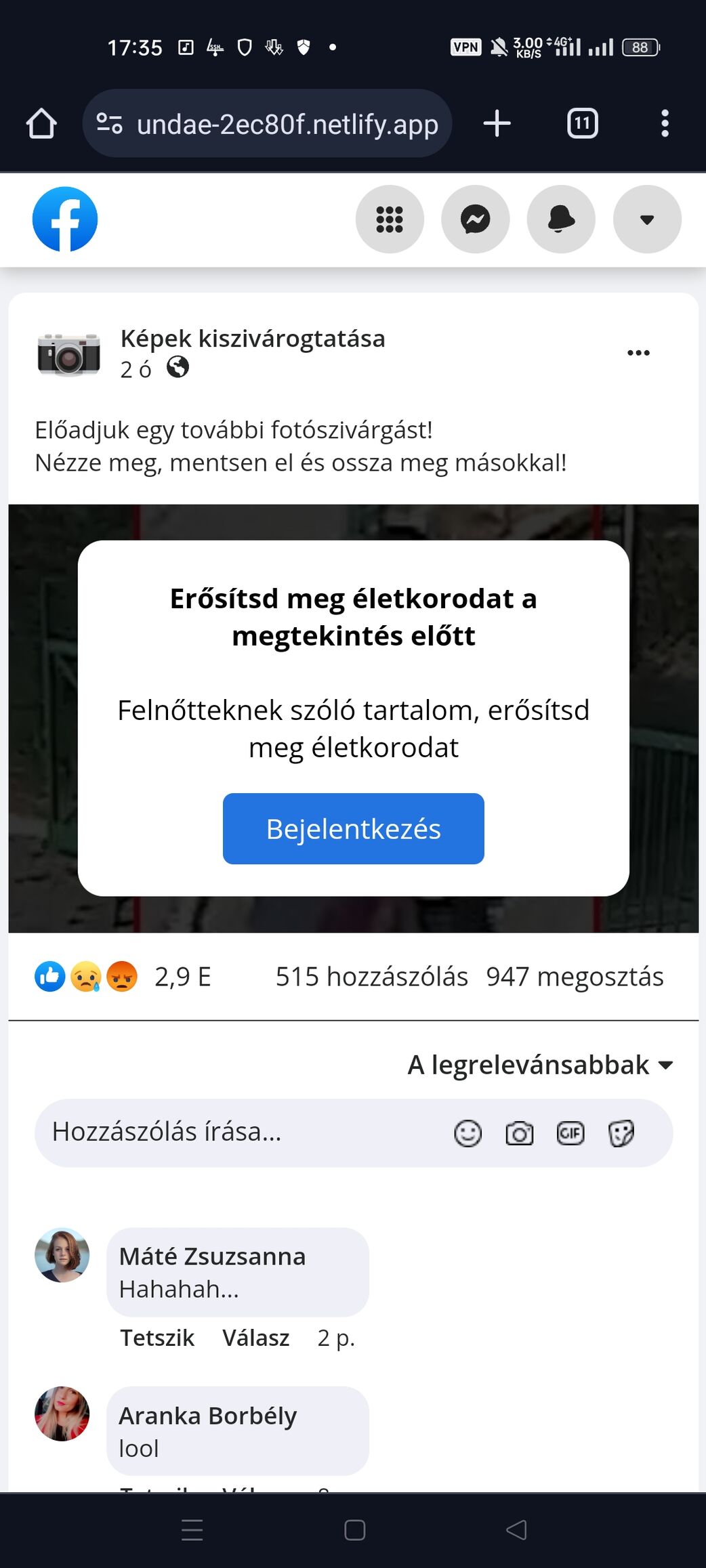Expand the account dropdown arrow in header

tap(647, 219)
